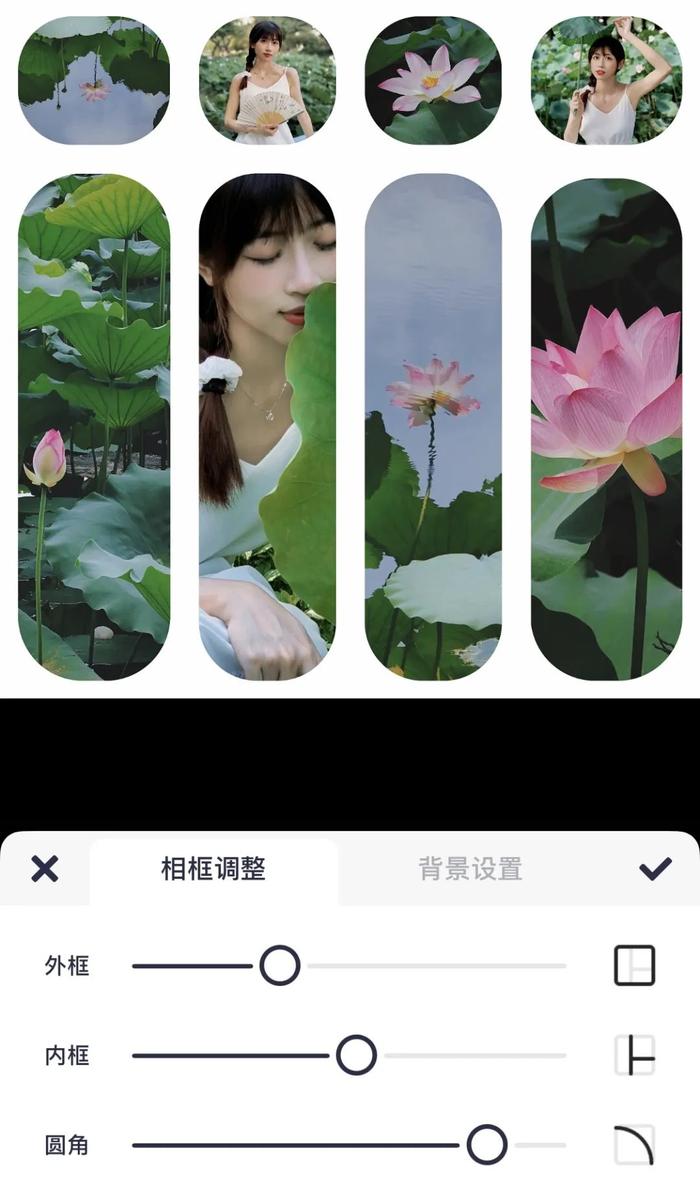
Task: Tap the 外框 slider track
Action: coord(349,965)
